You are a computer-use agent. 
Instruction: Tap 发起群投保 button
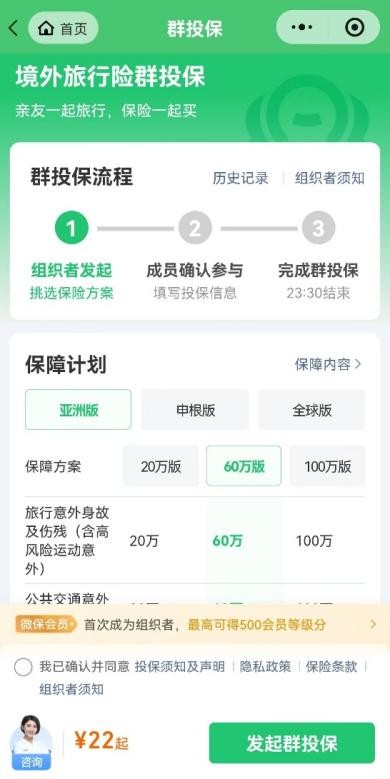tap(292, 743)
